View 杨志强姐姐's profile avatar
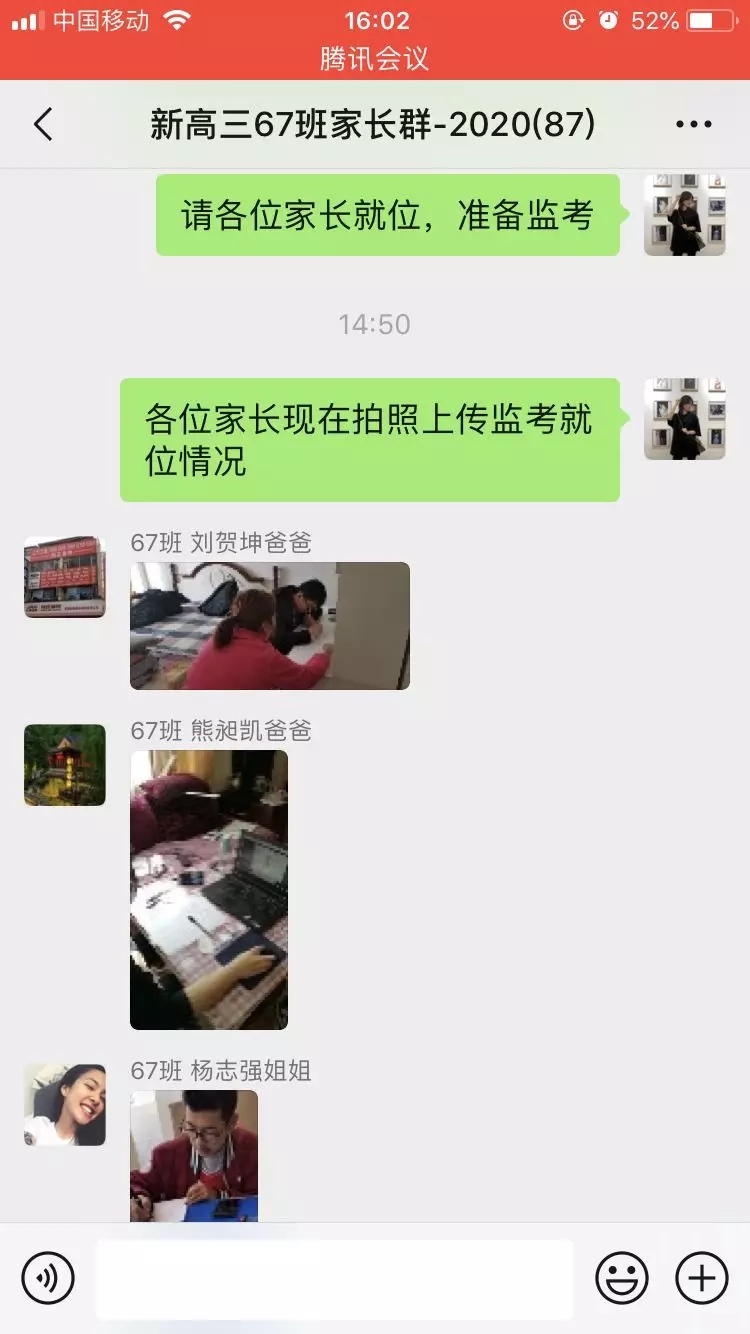Image resolution: width=750 pixels, height=1334 pixels. click(64, 1104)
